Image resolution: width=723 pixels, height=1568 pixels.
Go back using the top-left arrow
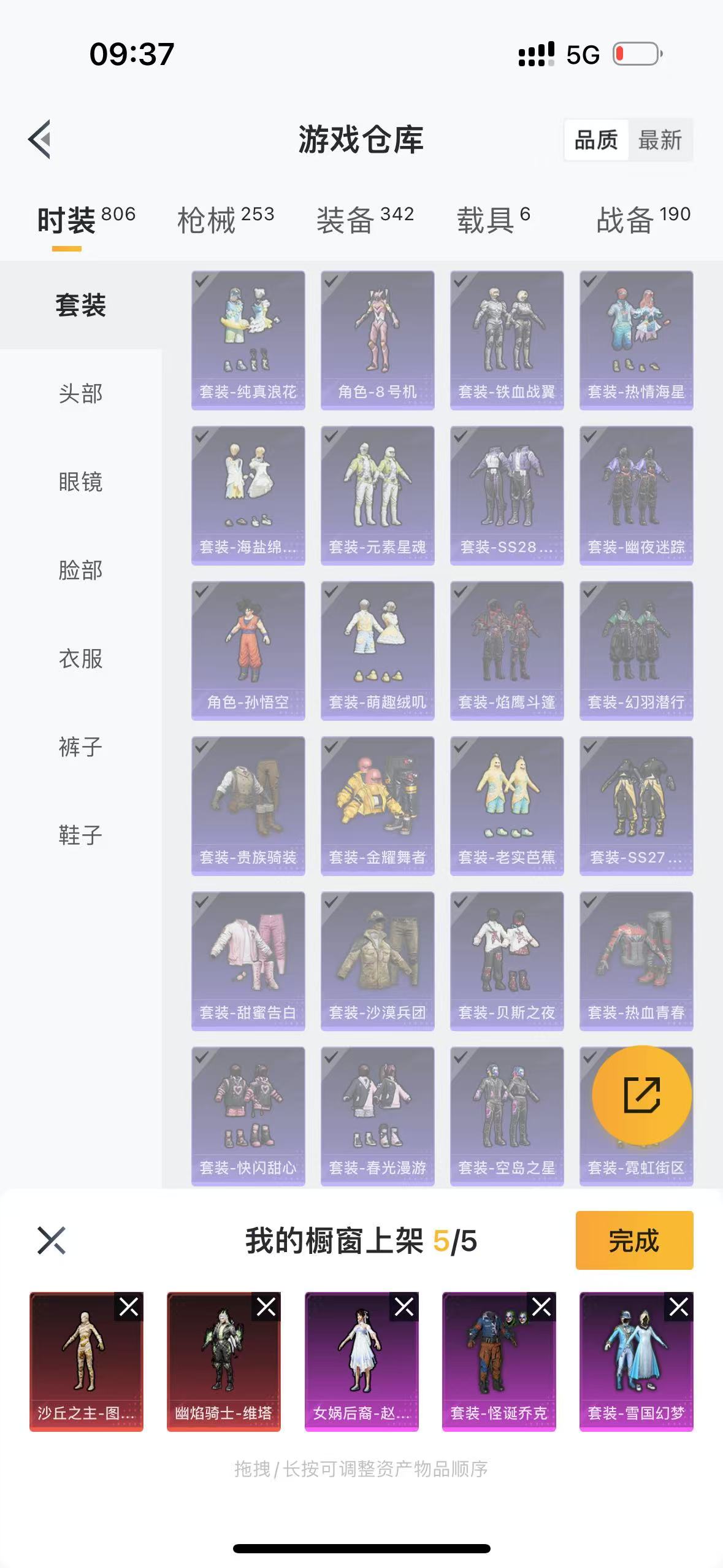pos(39,139)
